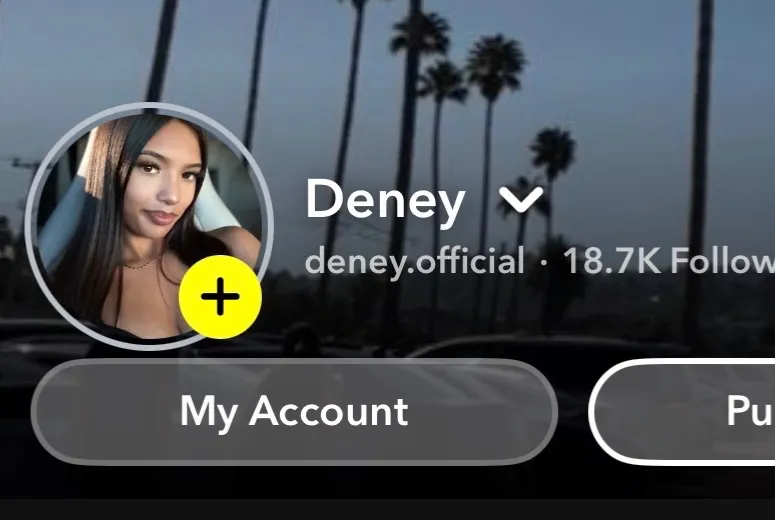This screenshot has height=520, width=775.
Task: Select the partially visible Pu... button
Action: click(690, 411)
